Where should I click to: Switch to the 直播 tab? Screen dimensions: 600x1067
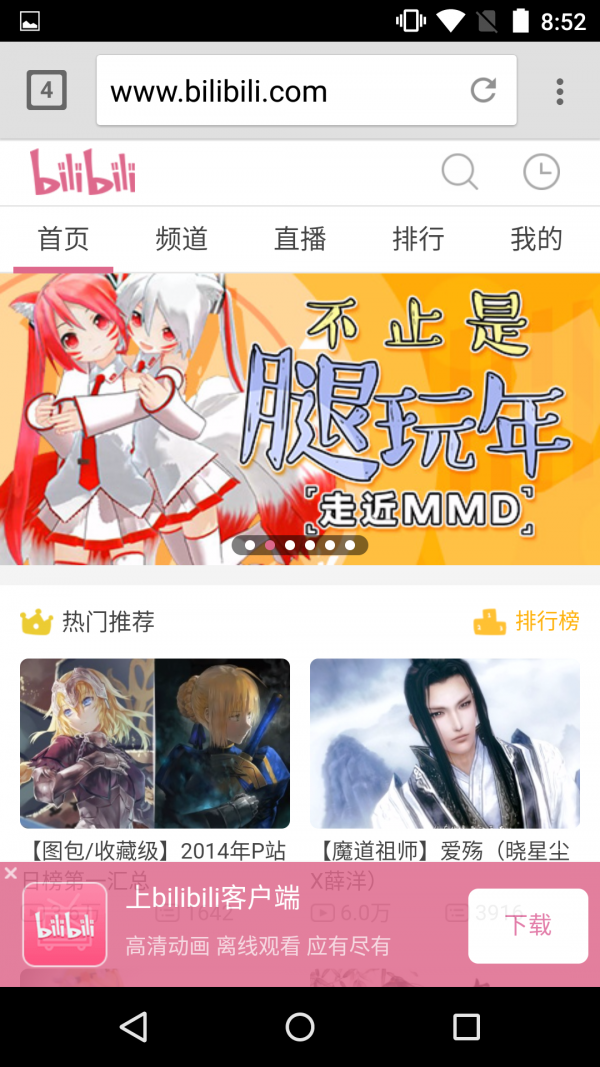click(x=300, y=239)
